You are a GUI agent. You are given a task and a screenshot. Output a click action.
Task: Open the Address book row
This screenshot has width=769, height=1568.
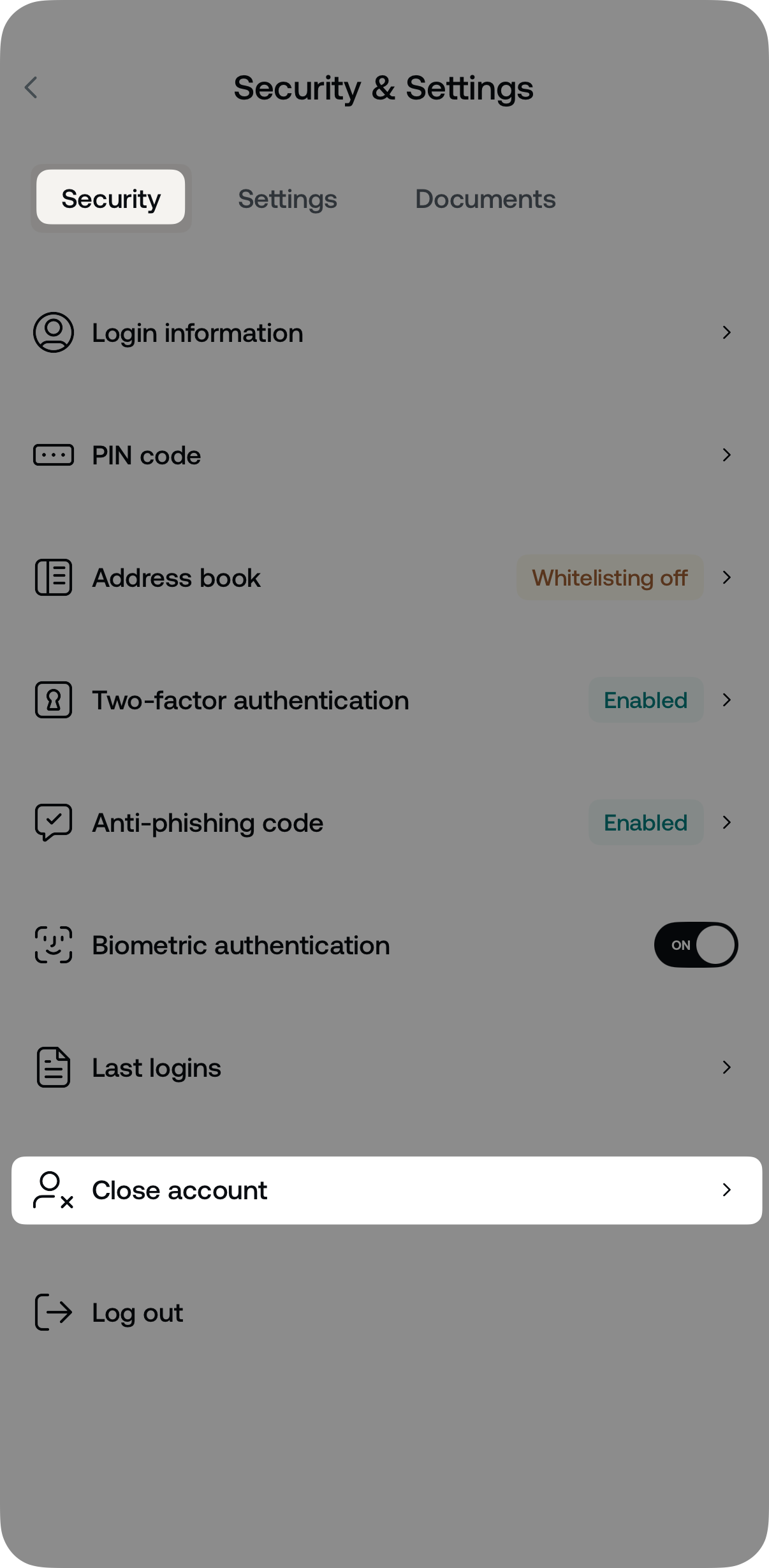coord(319,578)
